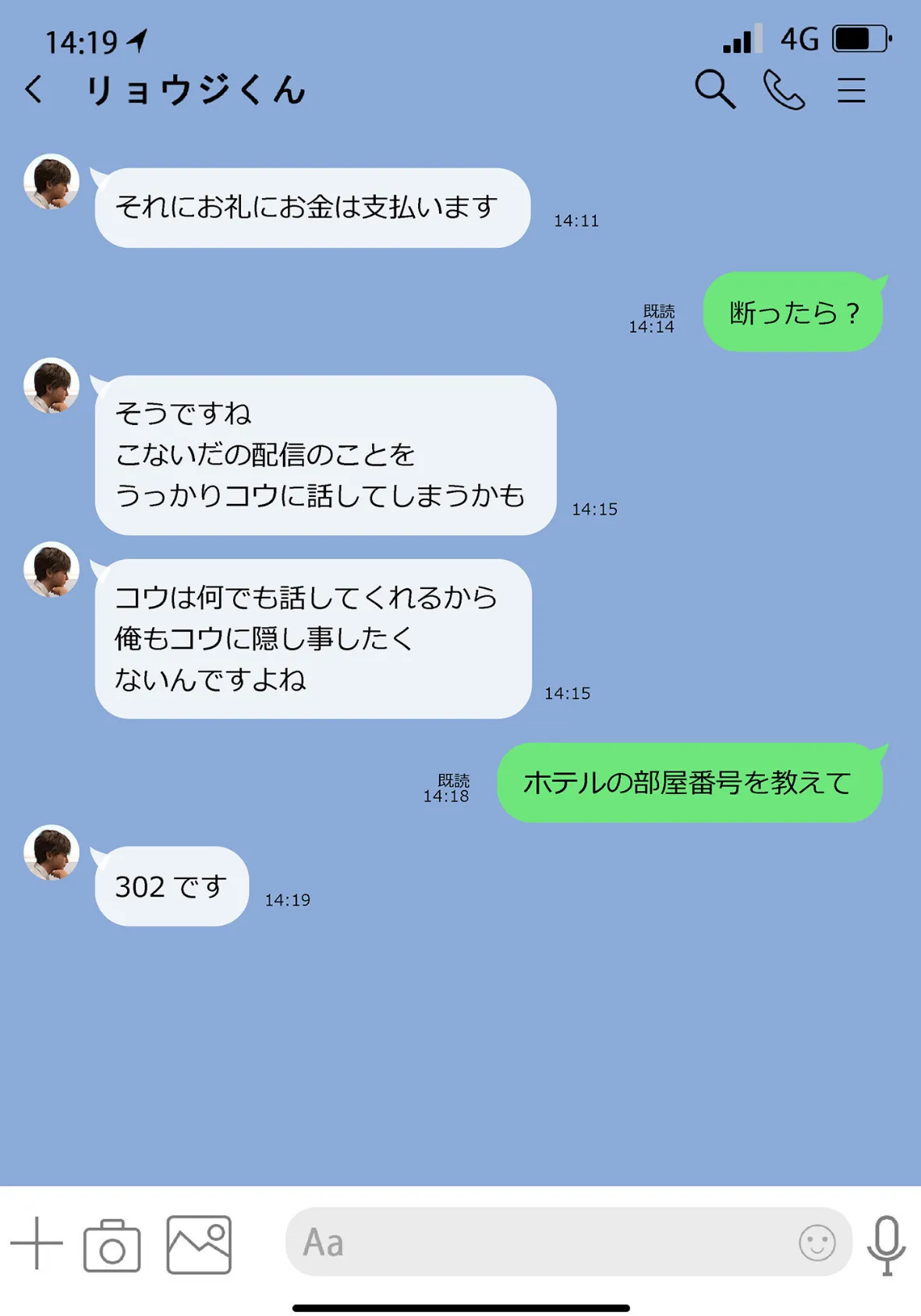Select the message bubble saying 302 です
This screenshot has width=921, height=1316.
tap(171, 886)
